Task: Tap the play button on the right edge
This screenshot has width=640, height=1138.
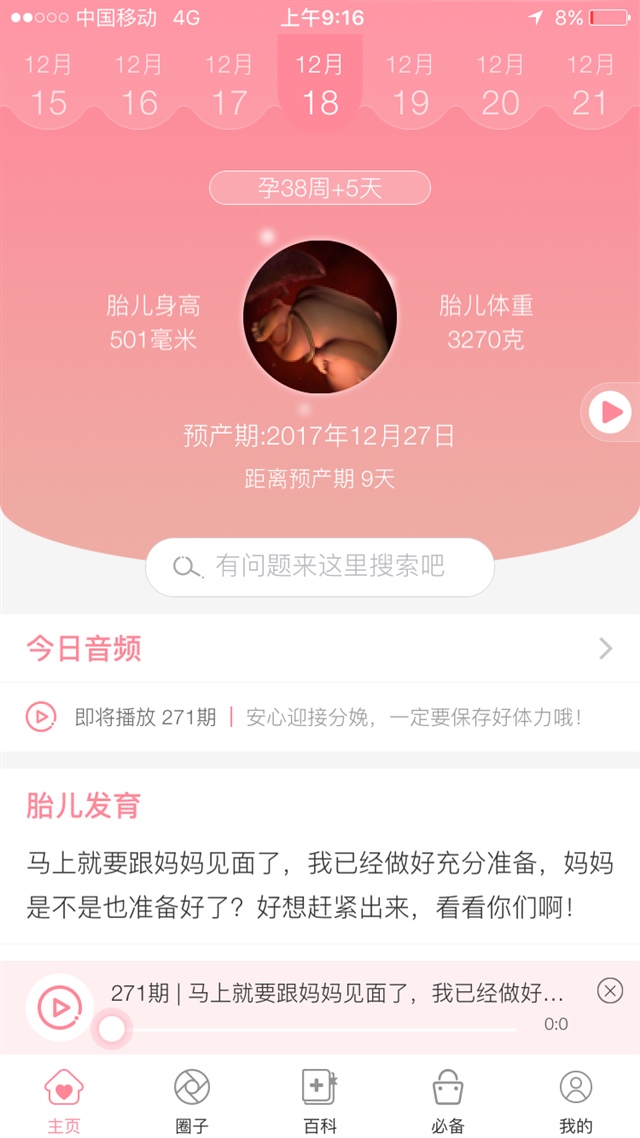Action: [x=610, y=411]
